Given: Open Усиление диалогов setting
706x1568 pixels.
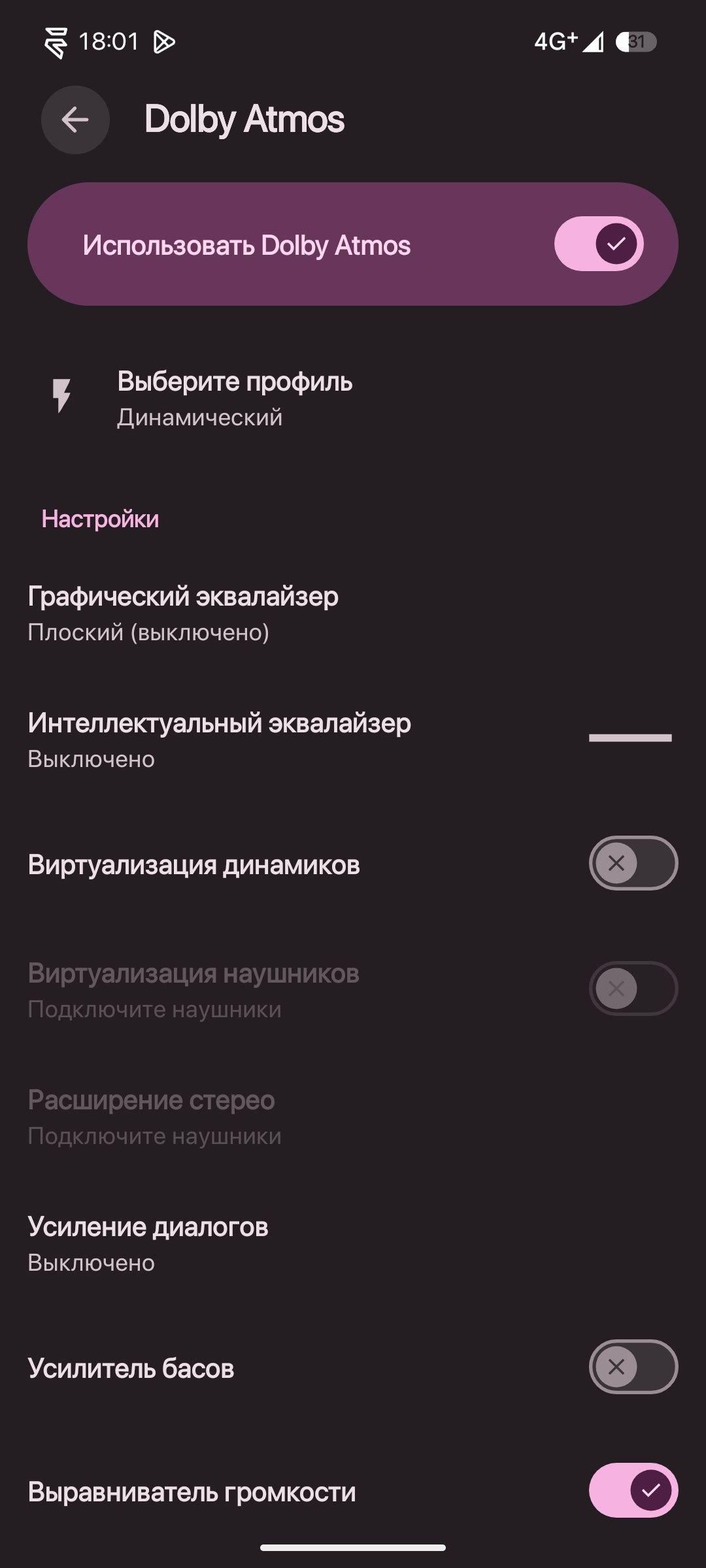Looking at the screenshot, I should (x=353, y=1244).
